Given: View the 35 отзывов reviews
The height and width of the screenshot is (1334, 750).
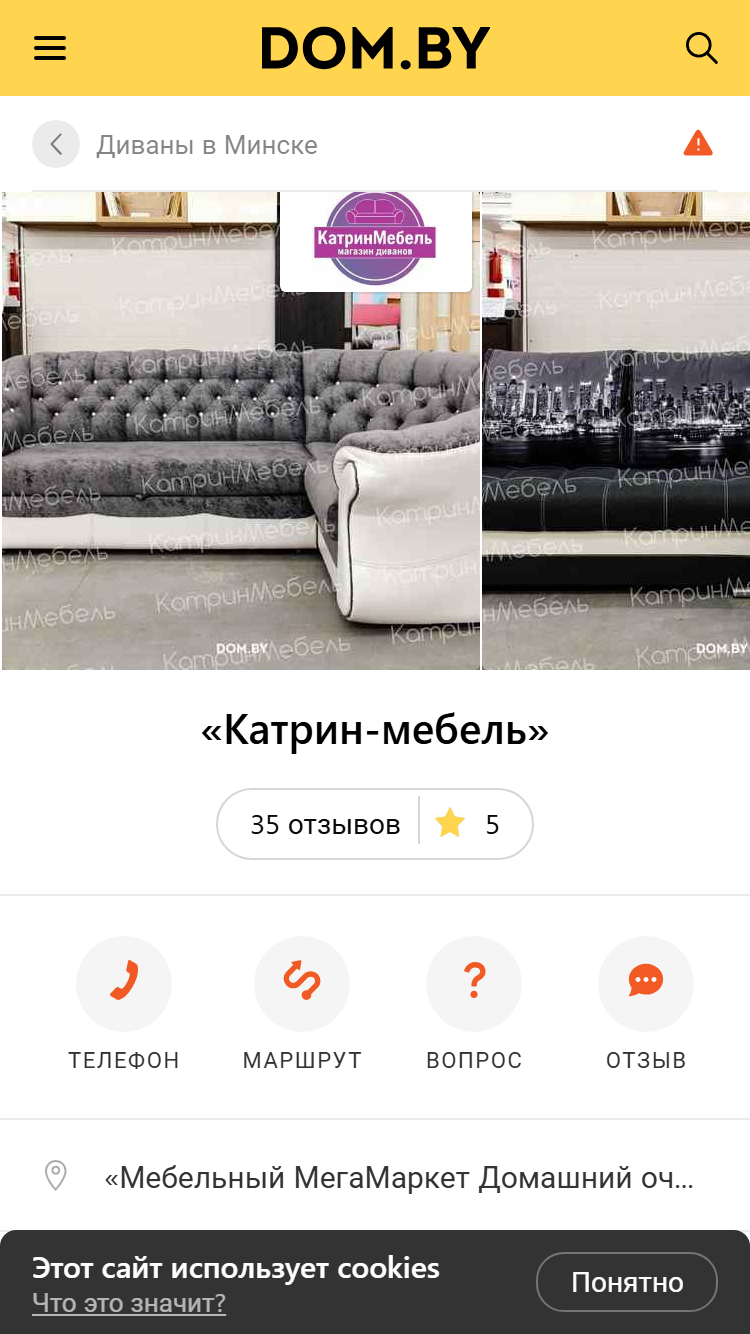Looking at the screenshot, I should tap(325, 824).
